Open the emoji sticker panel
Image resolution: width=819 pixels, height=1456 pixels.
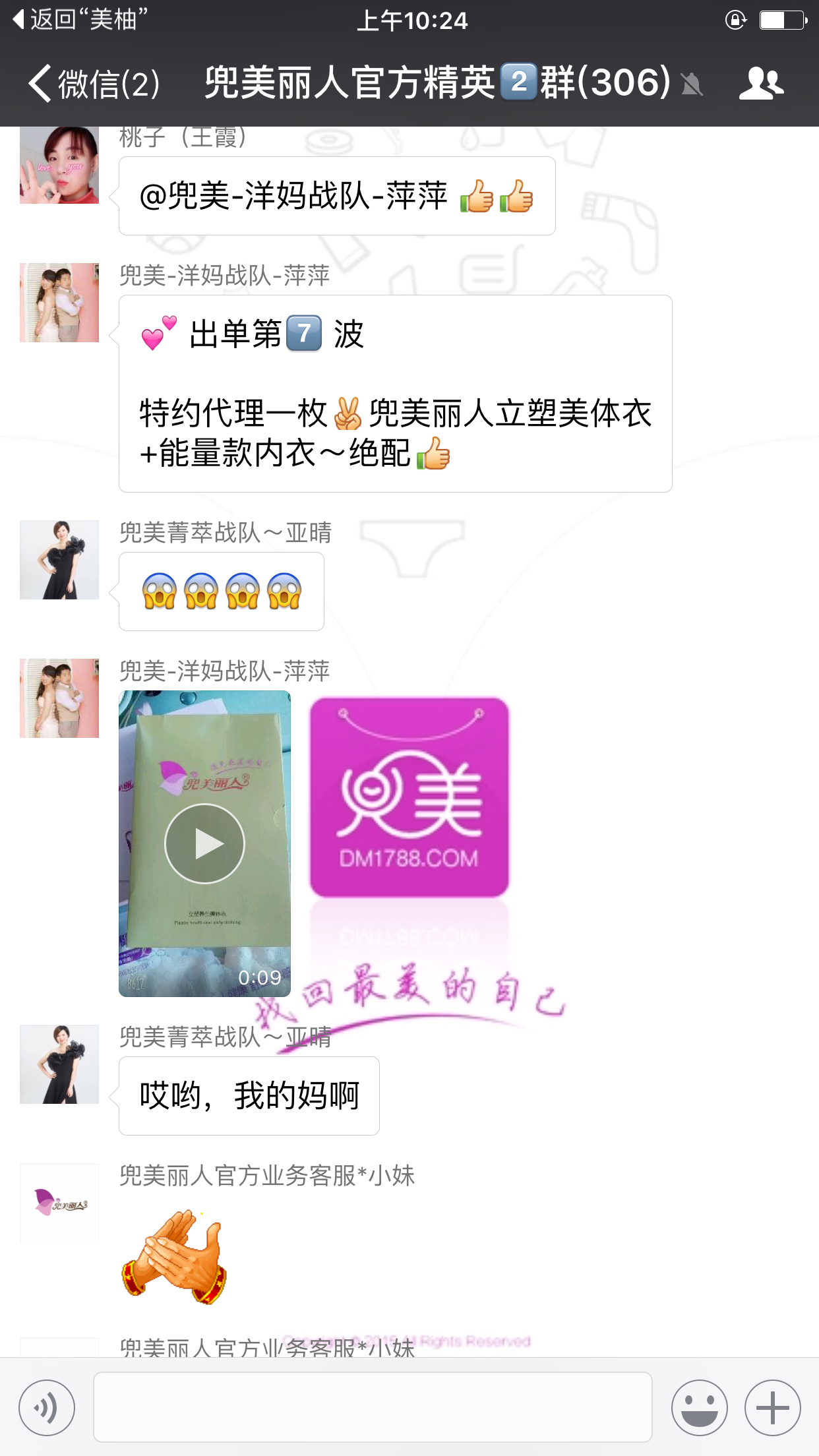tap(699, 1407)
